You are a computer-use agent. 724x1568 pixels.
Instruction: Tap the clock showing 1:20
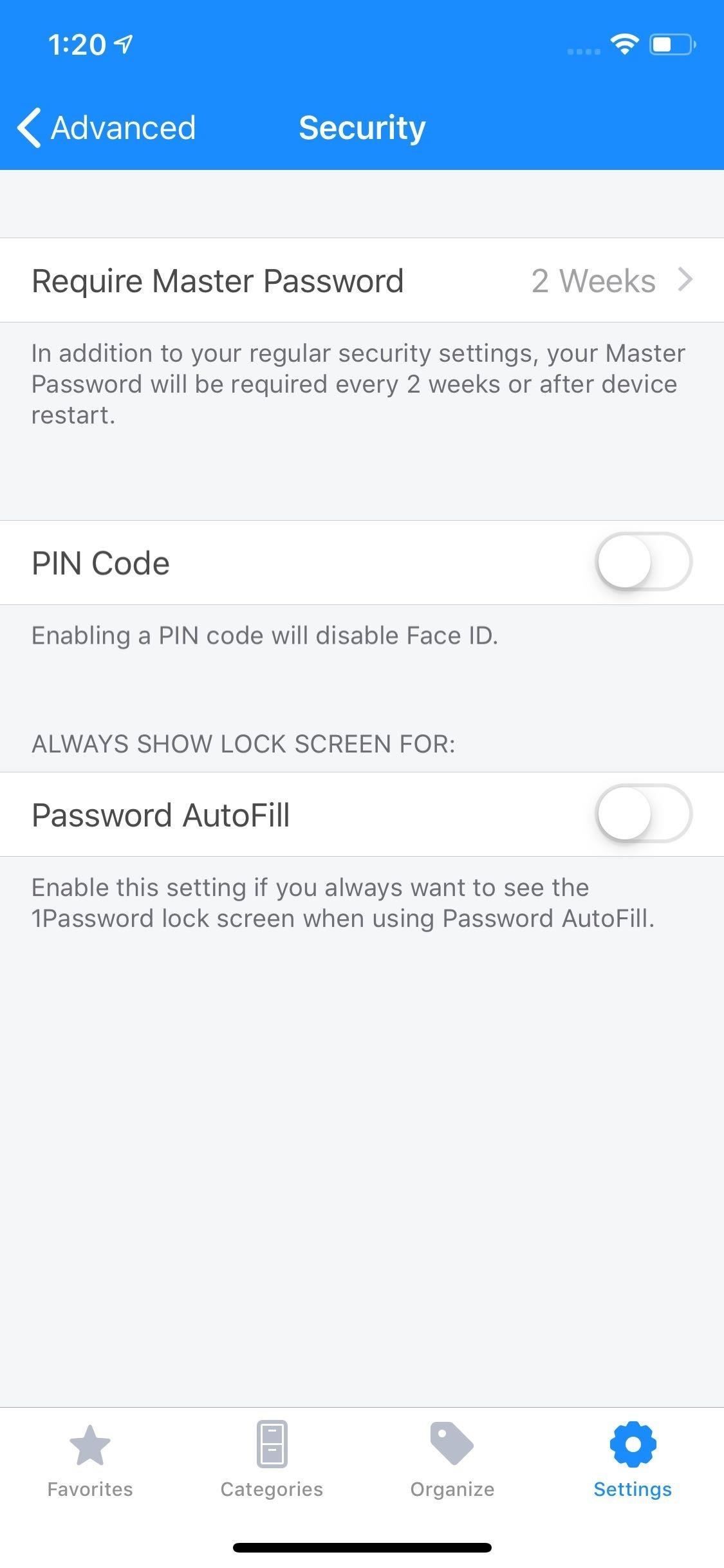tap(77, 44)
